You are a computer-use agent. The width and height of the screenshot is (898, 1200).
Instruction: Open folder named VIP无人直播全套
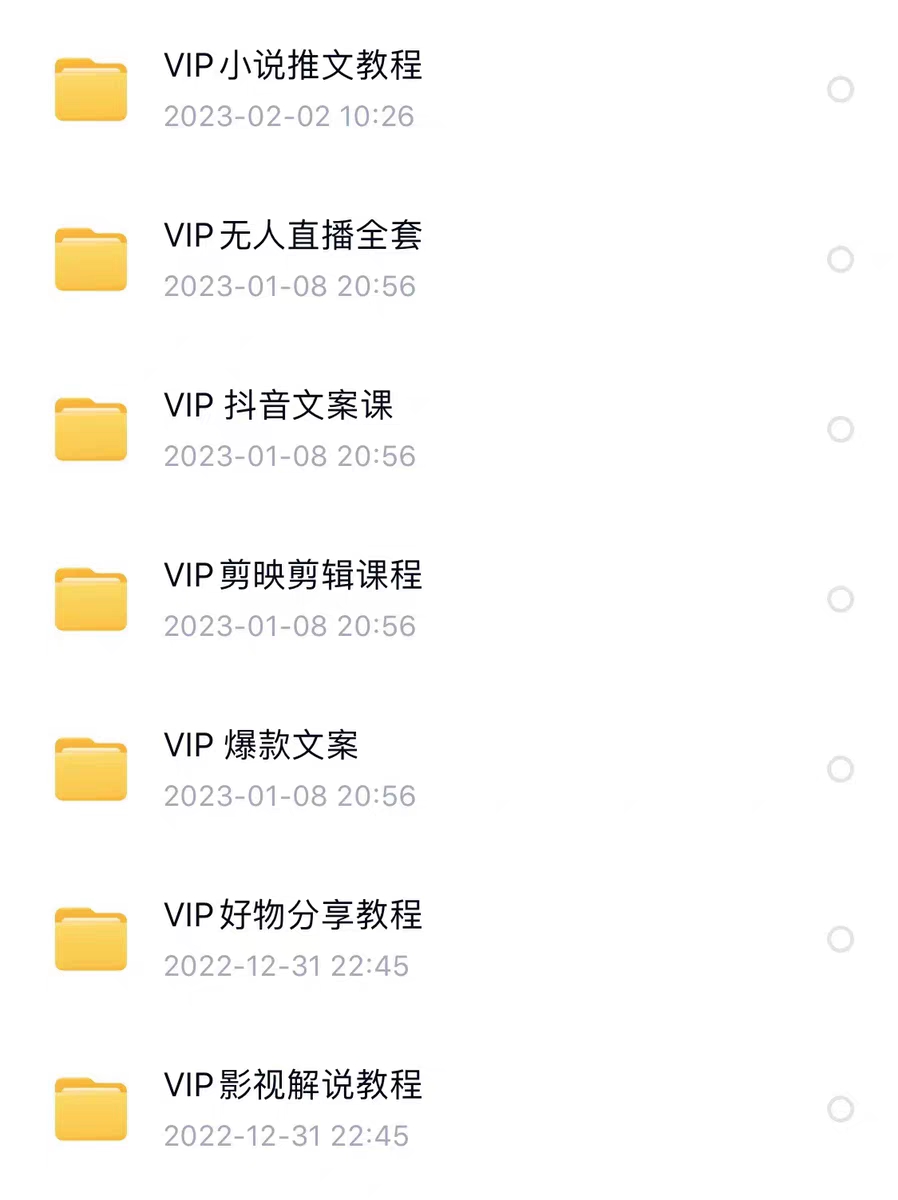click(292, 237)
